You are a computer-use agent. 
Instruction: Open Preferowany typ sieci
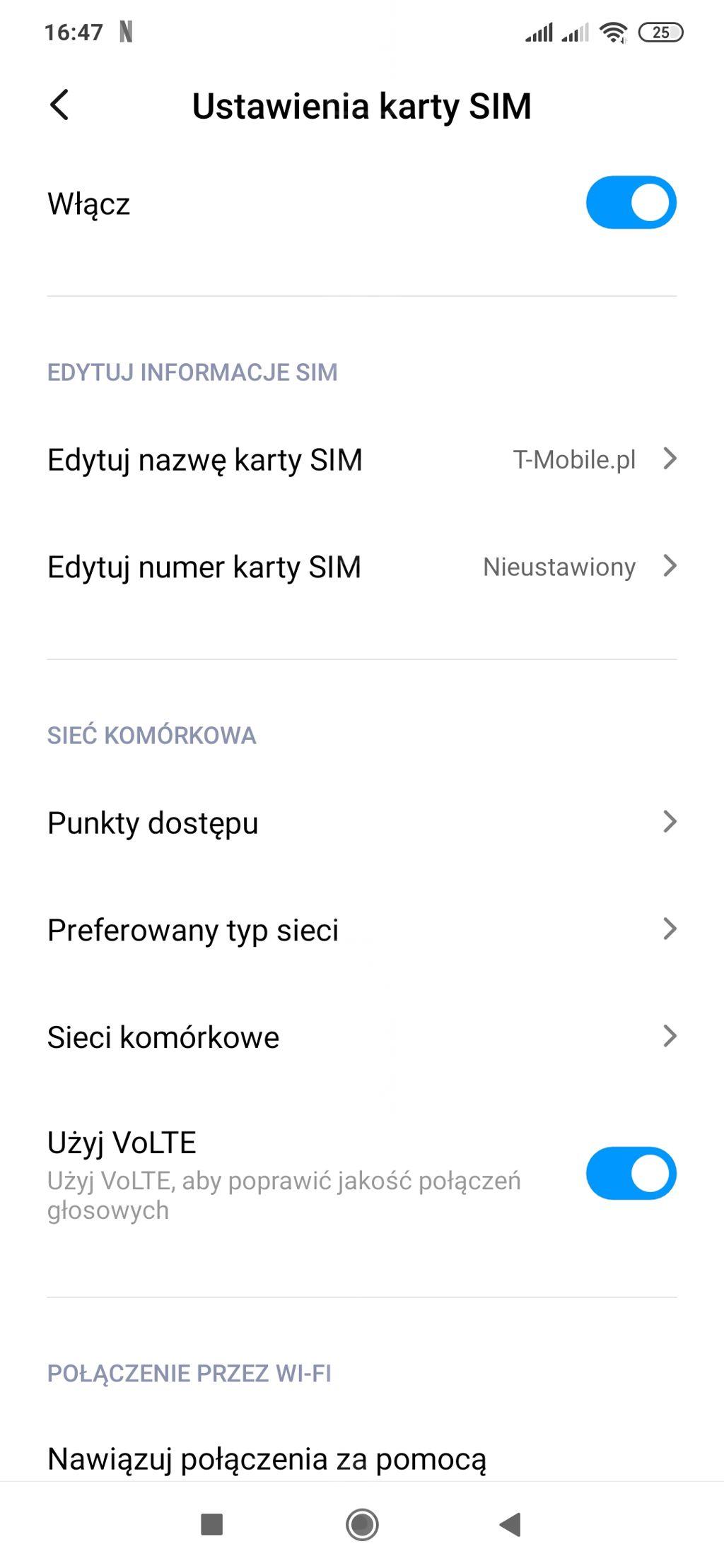point(361,930)
